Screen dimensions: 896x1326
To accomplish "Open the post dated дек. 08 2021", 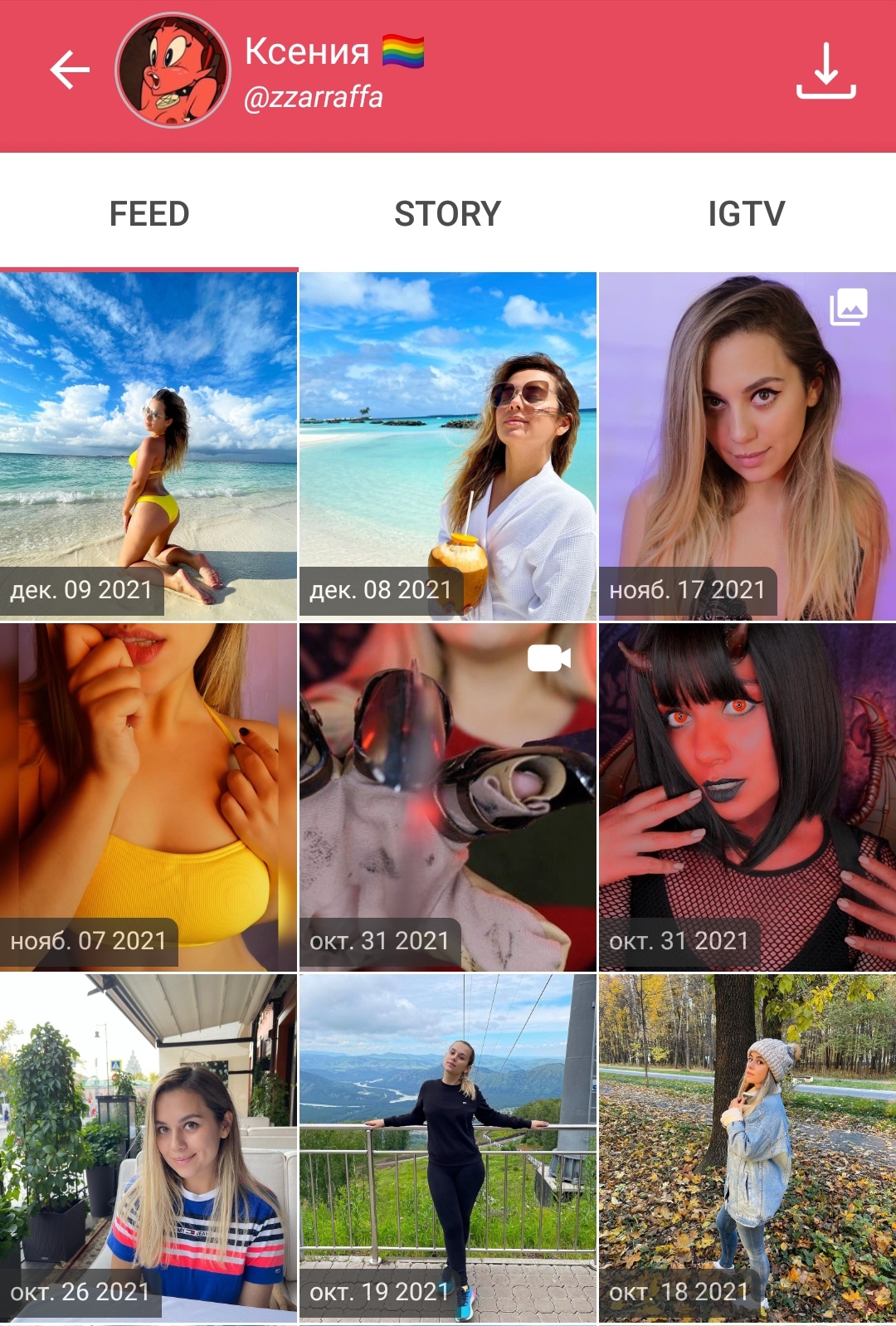I will tap(448, 446).
